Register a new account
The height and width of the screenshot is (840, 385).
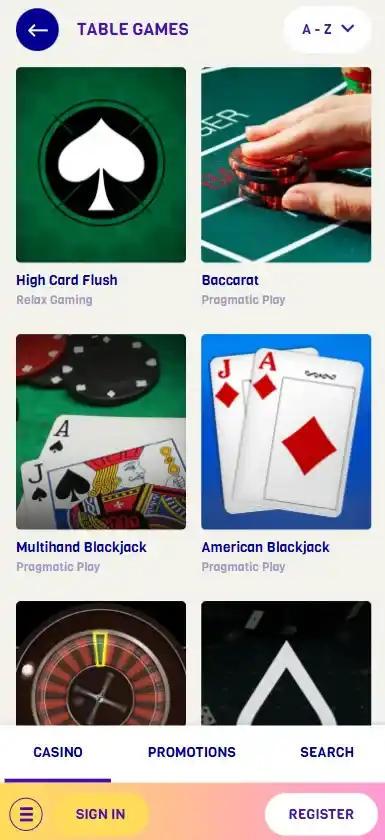point(321,814)
